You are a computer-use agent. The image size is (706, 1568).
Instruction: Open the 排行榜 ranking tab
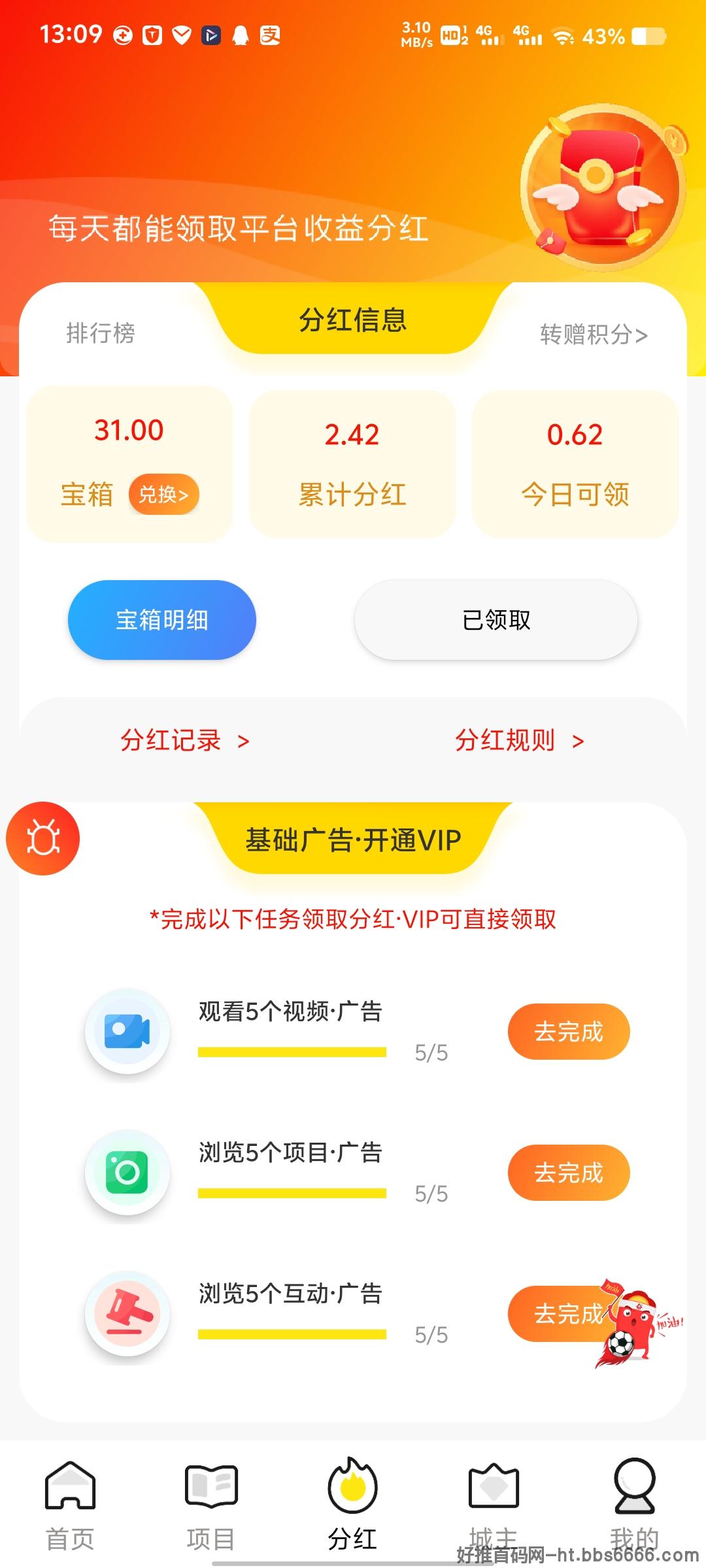(101, 333)
